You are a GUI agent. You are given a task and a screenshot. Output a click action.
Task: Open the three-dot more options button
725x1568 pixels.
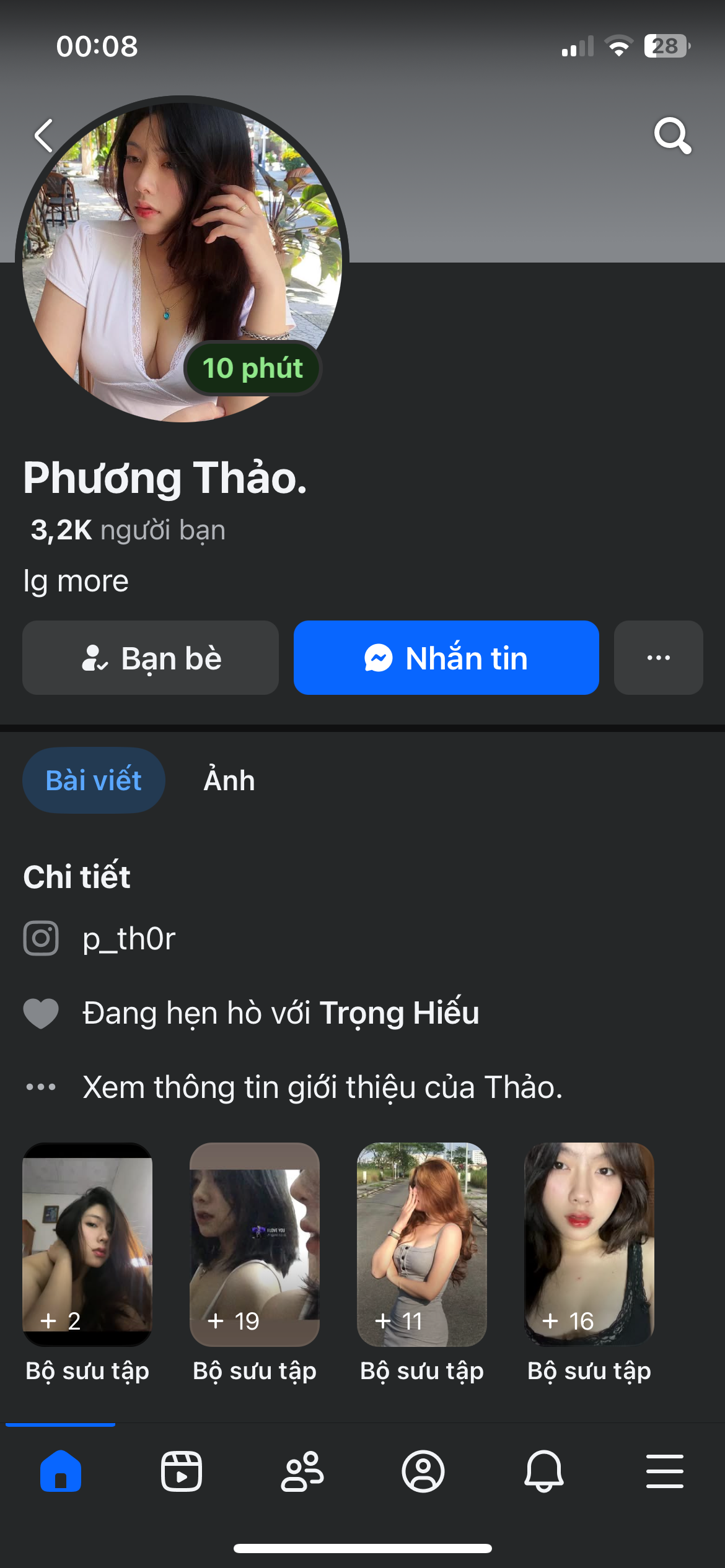tap(658, 658)
